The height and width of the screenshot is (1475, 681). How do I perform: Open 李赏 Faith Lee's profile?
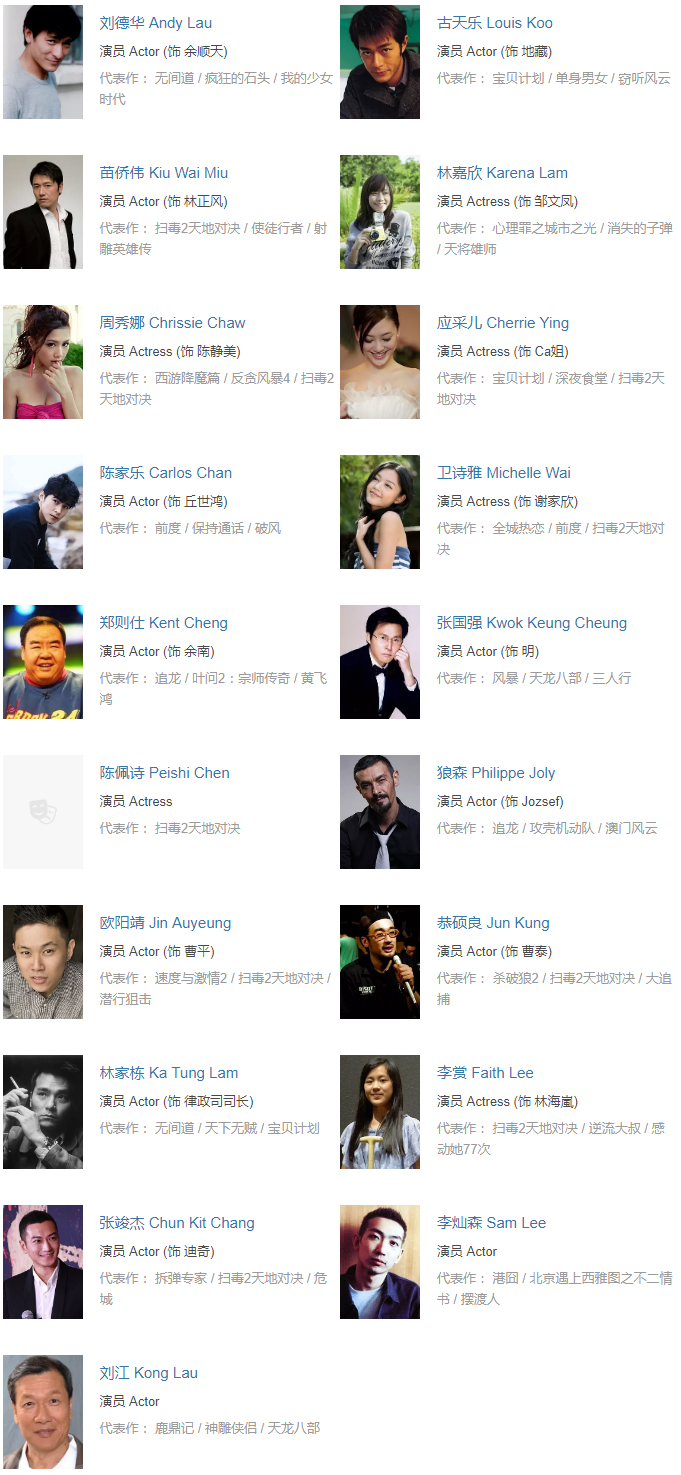(x=485, y=1073)
